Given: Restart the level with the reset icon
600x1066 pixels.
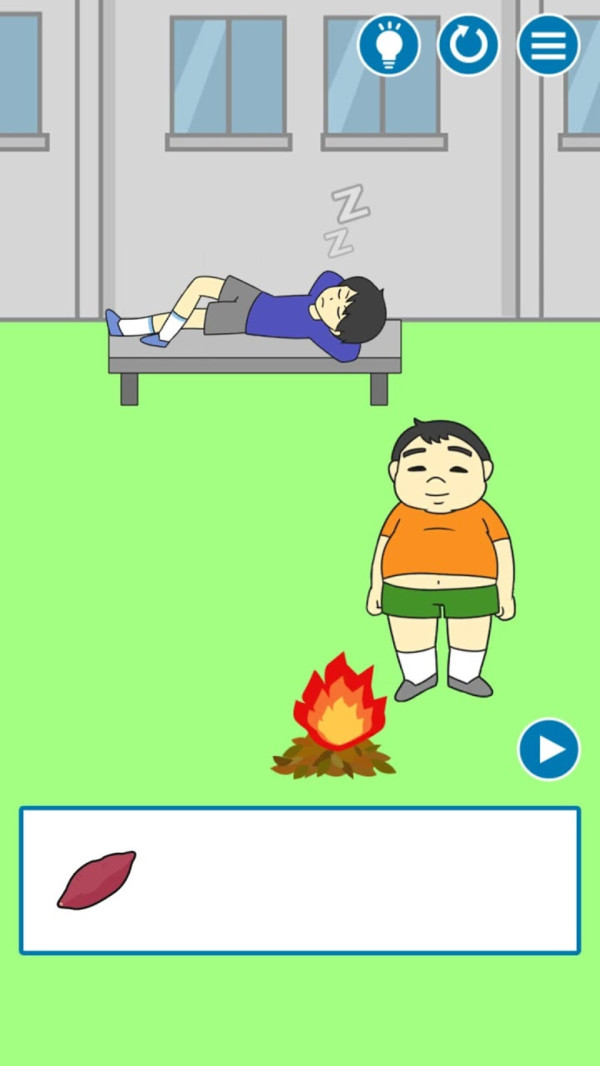Looking at the screenshot, I should click(468, 45).
